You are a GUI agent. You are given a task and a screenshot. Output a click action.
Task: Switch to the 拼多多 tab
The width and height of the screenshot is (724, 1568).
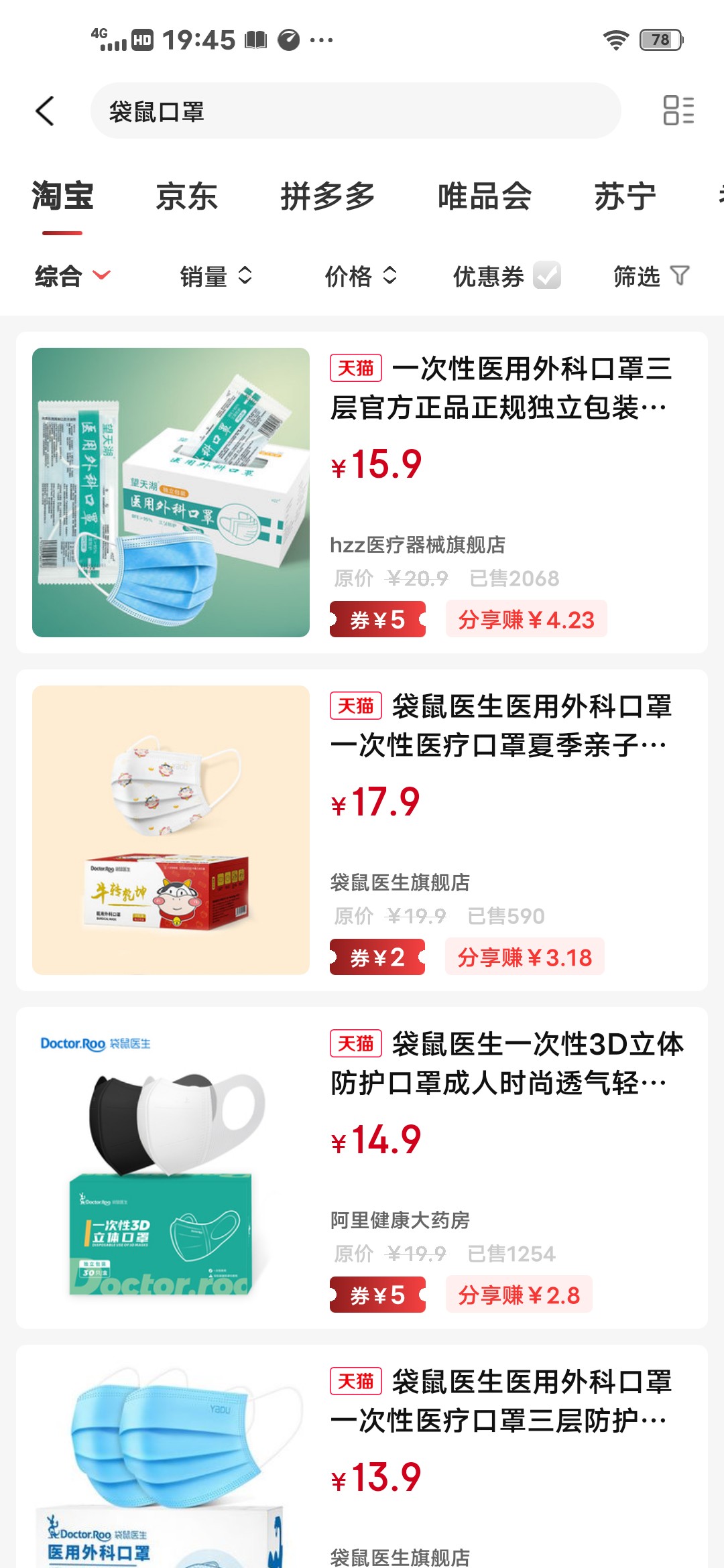coord(327,196)
